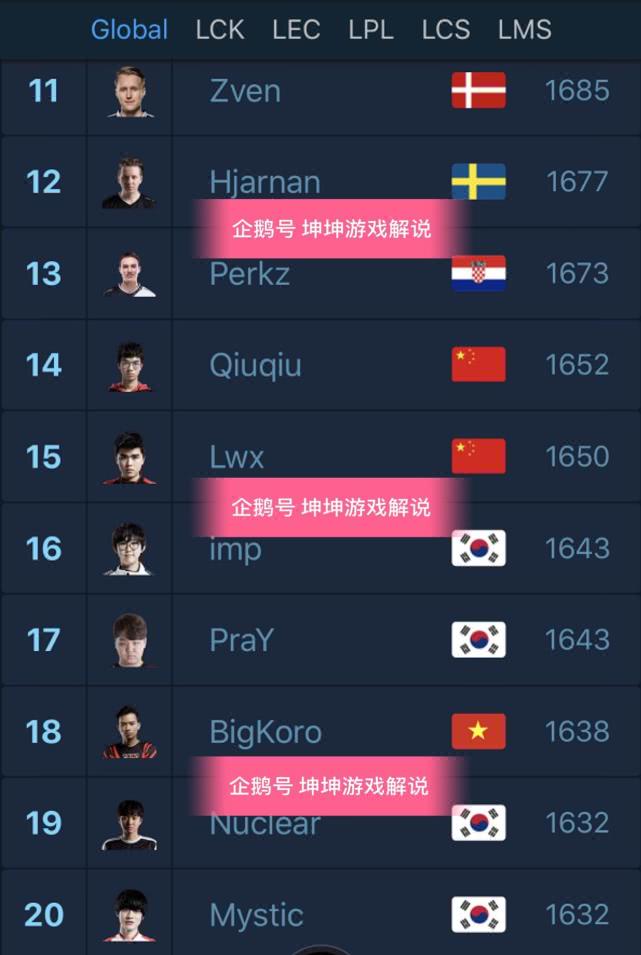Image resolution: width=641 pixels, height=955 pixels.
Task: Open Hjarnan's player row
Action: tap(320, 181)
